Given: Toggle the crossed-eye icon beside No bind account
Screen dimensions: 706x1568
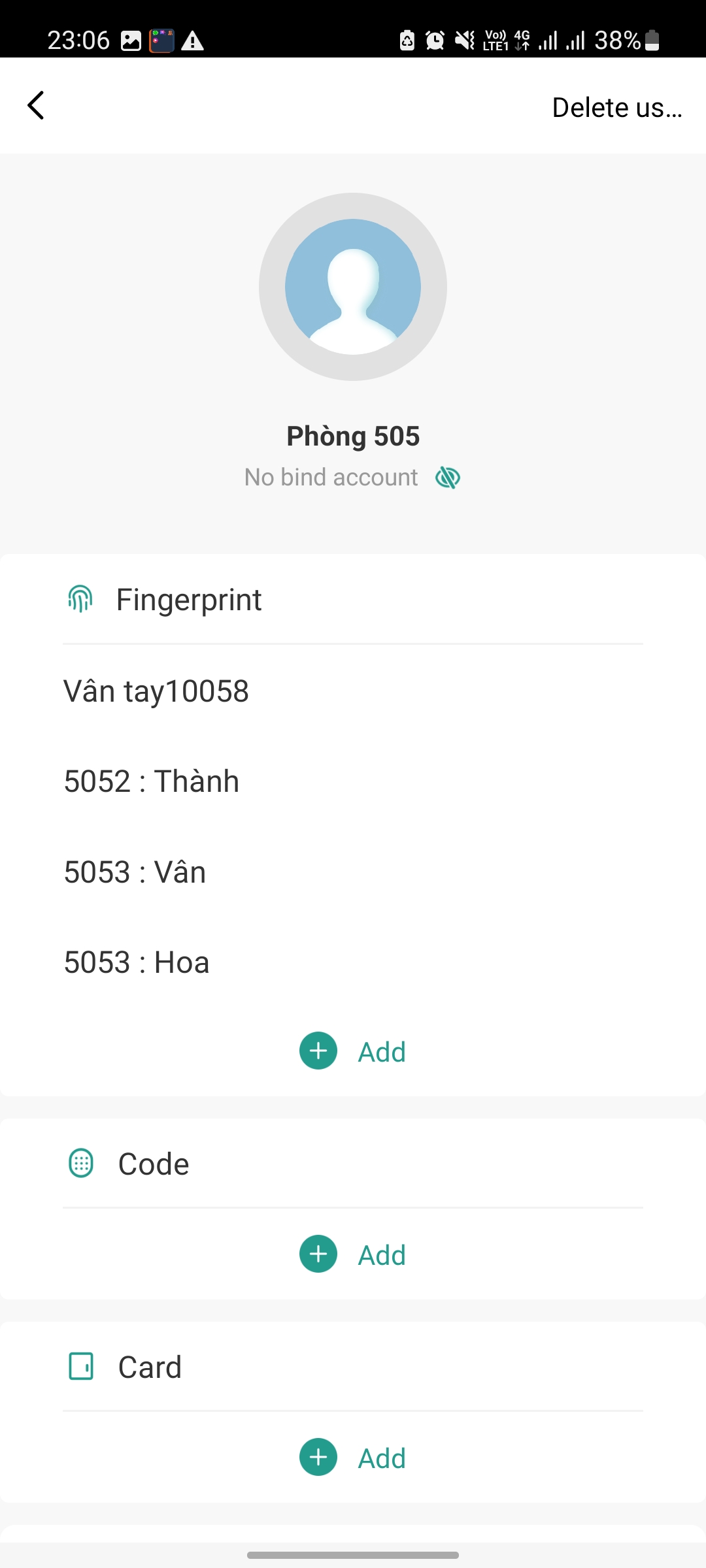Looking at the screenshot, I should [448, 478].
